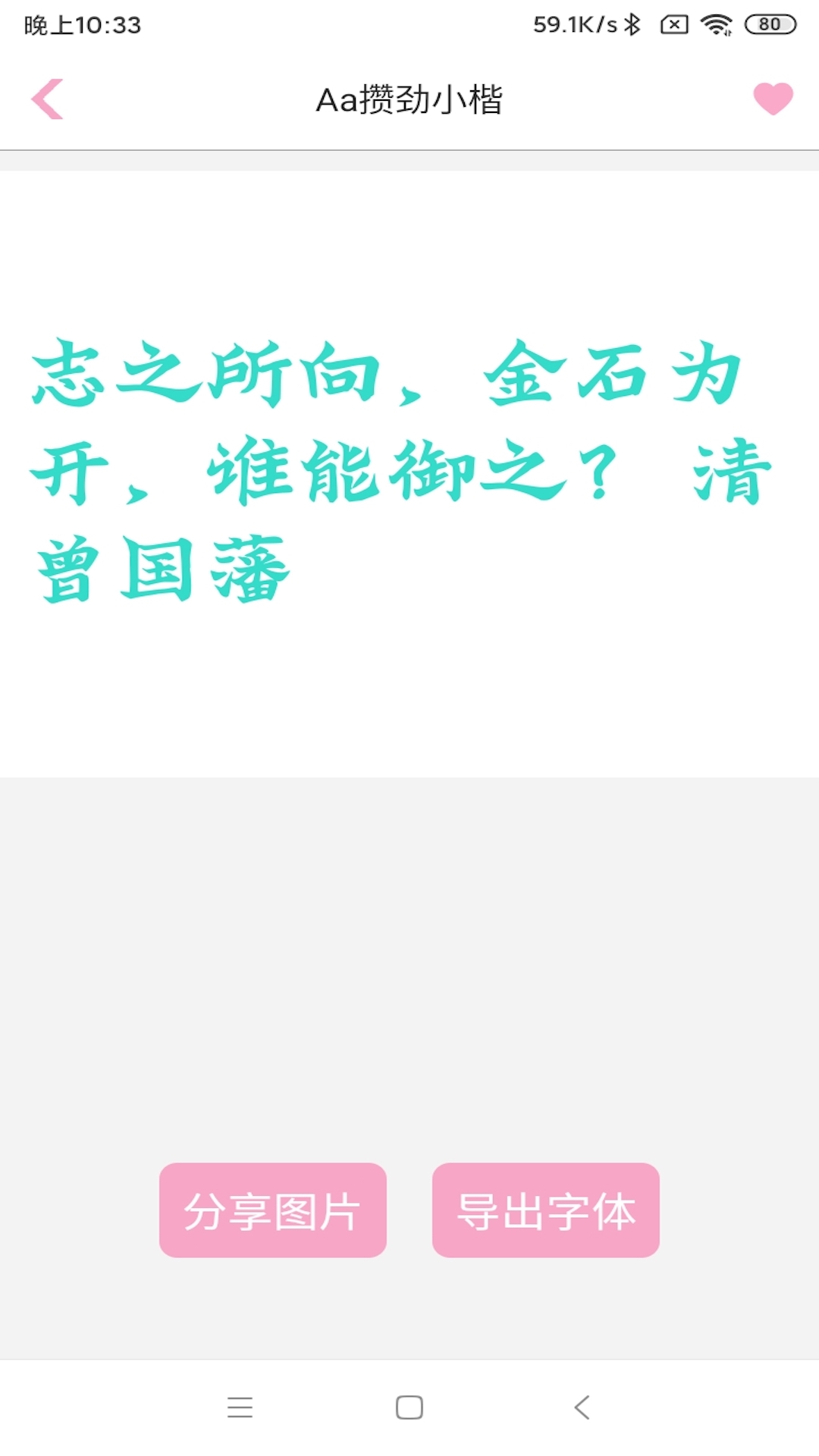Tap the Bluetooth icon in the status bar
819x1456 pixels.
click(x=630, y=24)
